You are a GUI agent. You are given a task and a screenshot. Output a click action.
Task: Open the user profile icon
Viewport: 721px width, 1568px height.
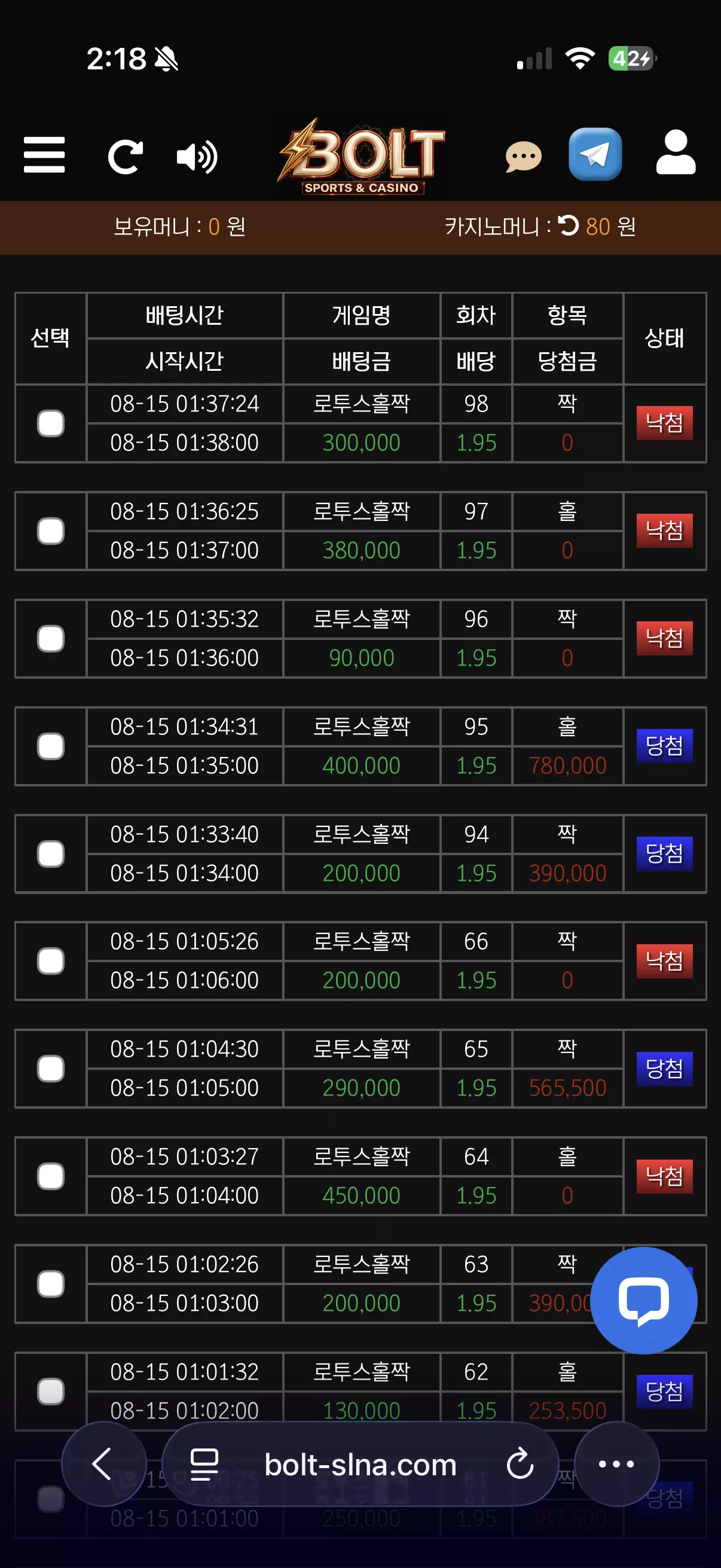click(676, 152)
